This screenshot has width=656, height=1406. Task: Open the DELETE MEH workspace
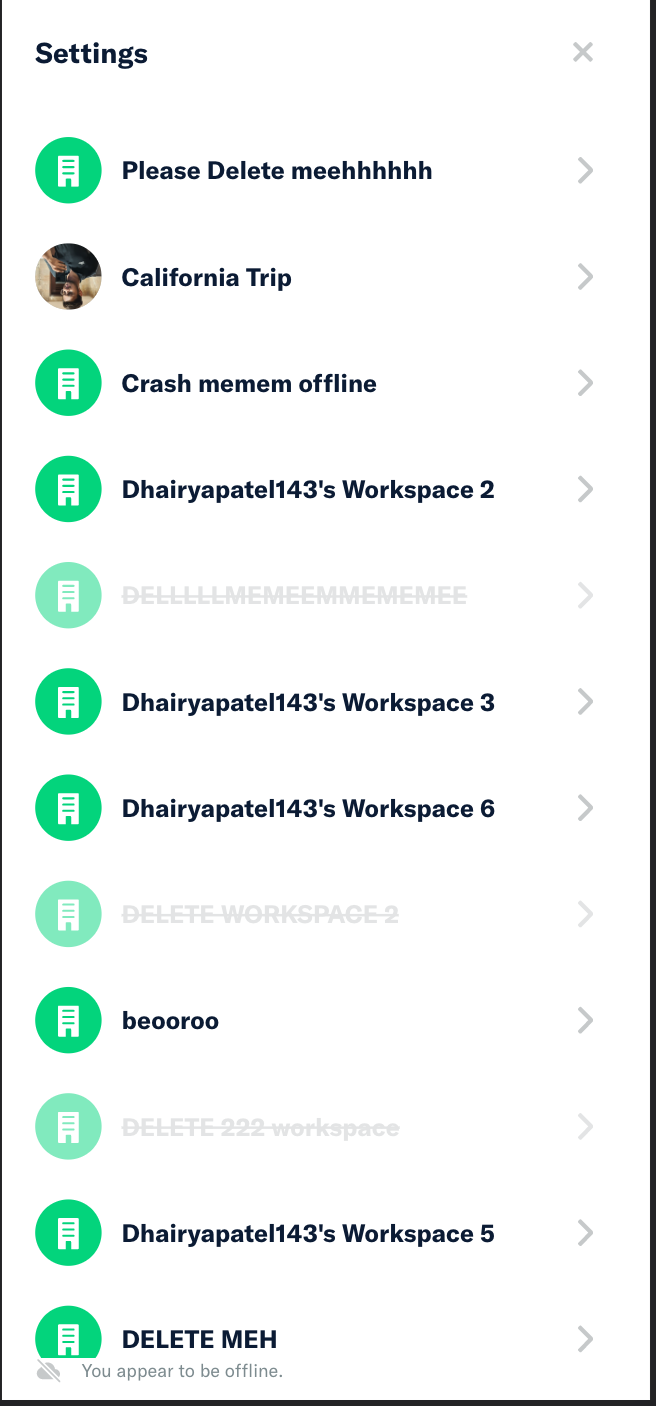tap(200, 1337)
